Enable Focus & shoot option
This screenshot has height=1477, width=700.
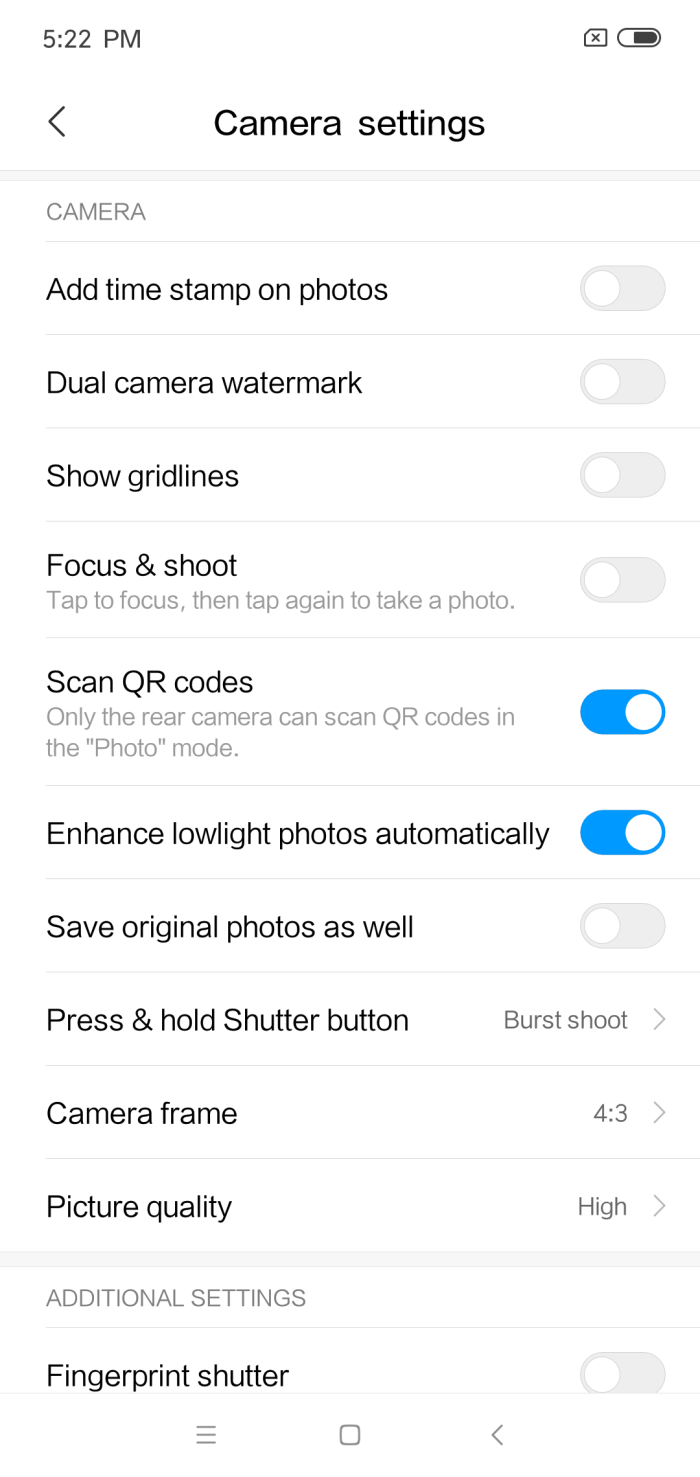click(622, 580)
